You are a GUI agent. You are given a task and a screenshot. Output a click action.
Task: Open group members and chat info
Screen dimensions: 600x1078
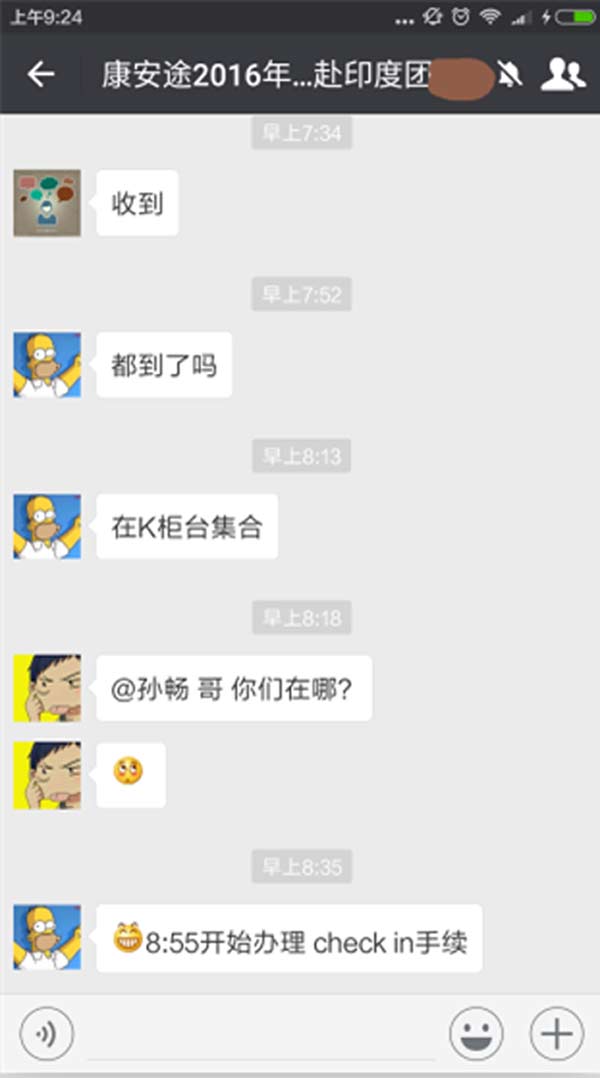coord(563,74)
